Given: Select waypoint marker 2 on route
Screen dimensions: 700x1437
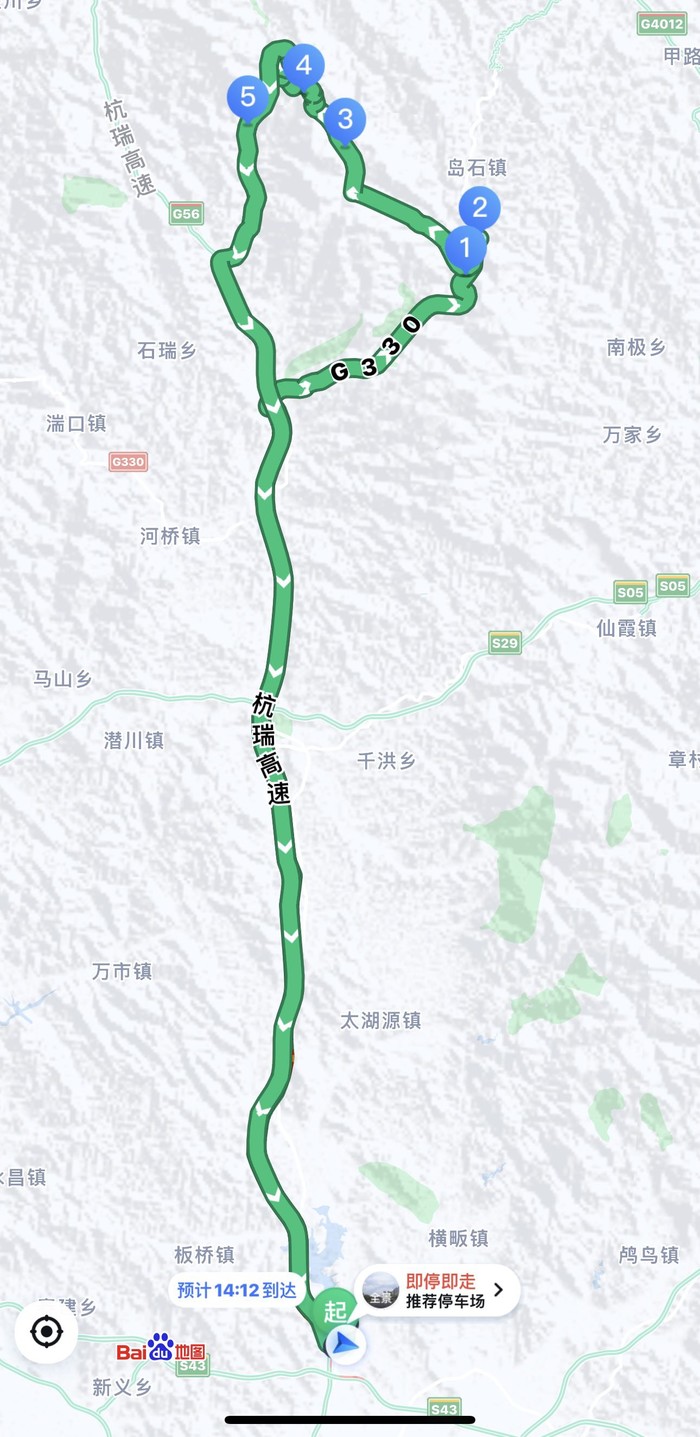Looking at the screenshot, I should point(480,207).
